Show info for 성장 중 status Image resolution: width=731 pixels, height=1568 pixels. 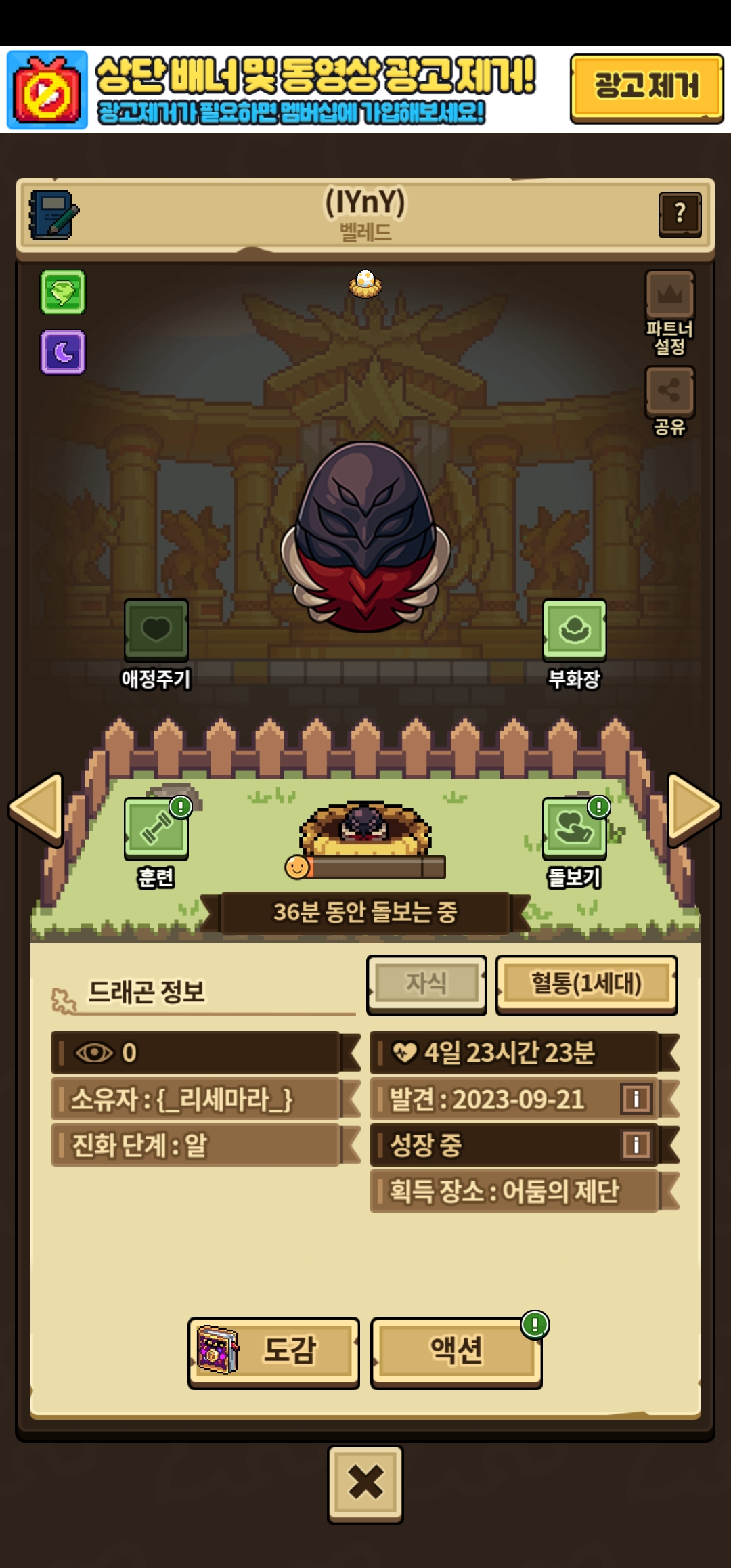636,1145
